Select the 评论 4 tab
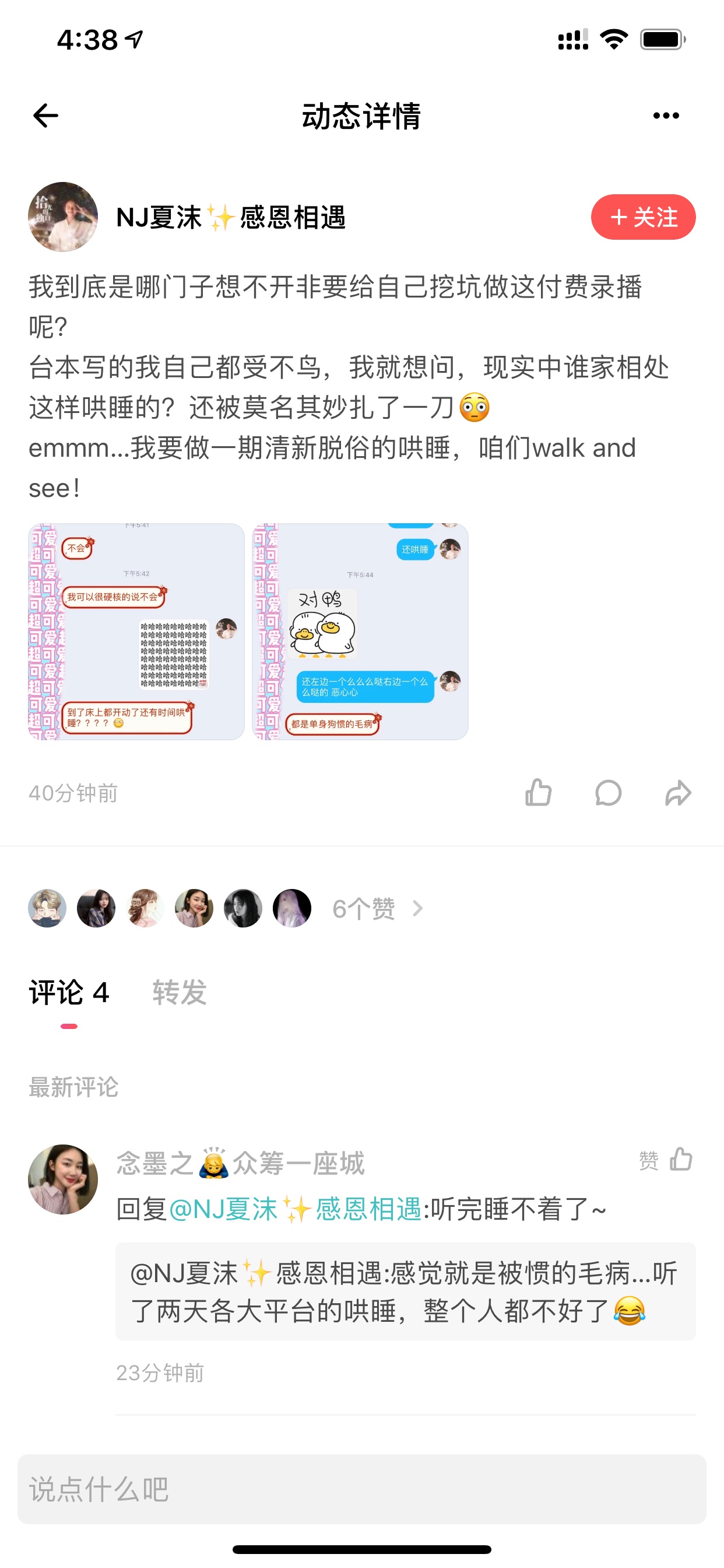 [x=69, y=992]
